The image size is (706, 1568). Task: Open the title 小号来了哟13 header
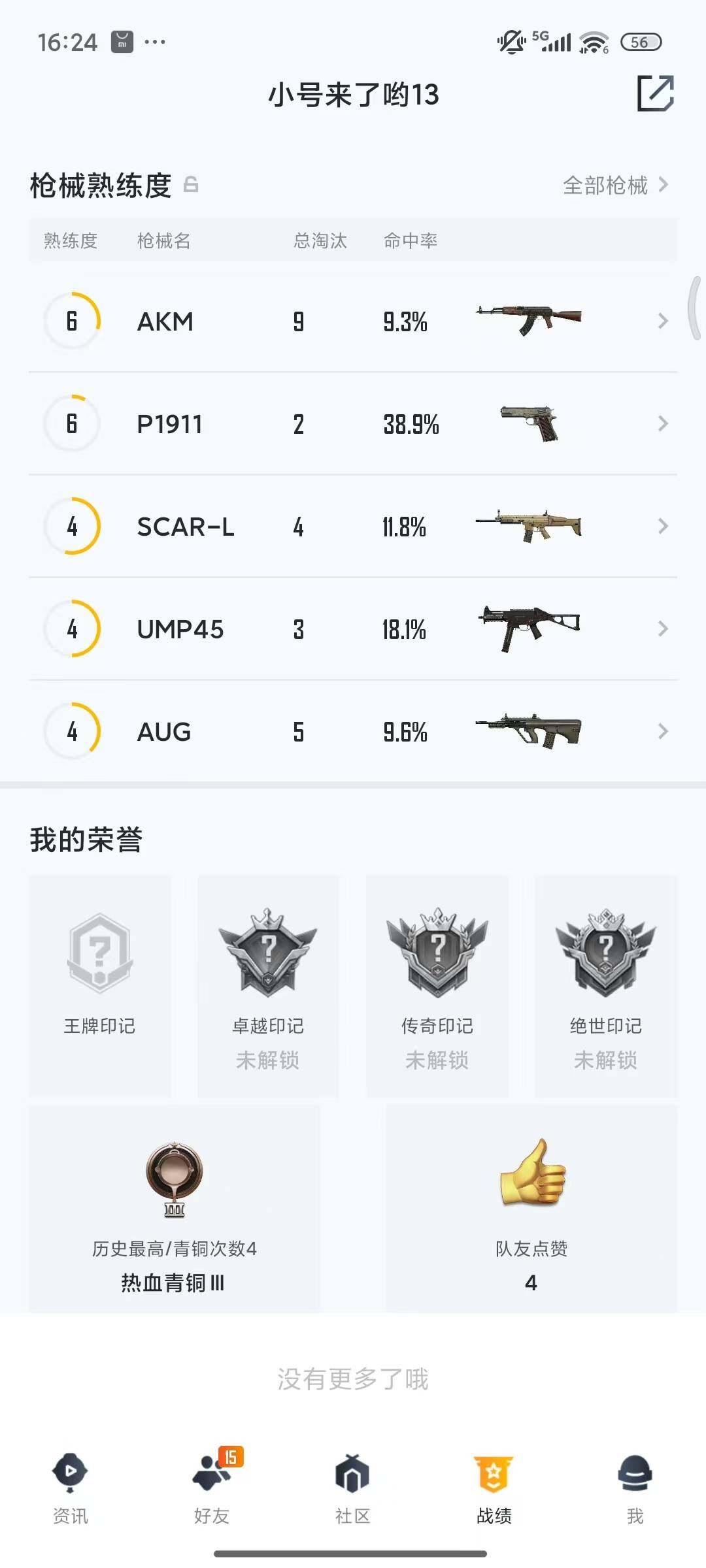pos(353,95)
